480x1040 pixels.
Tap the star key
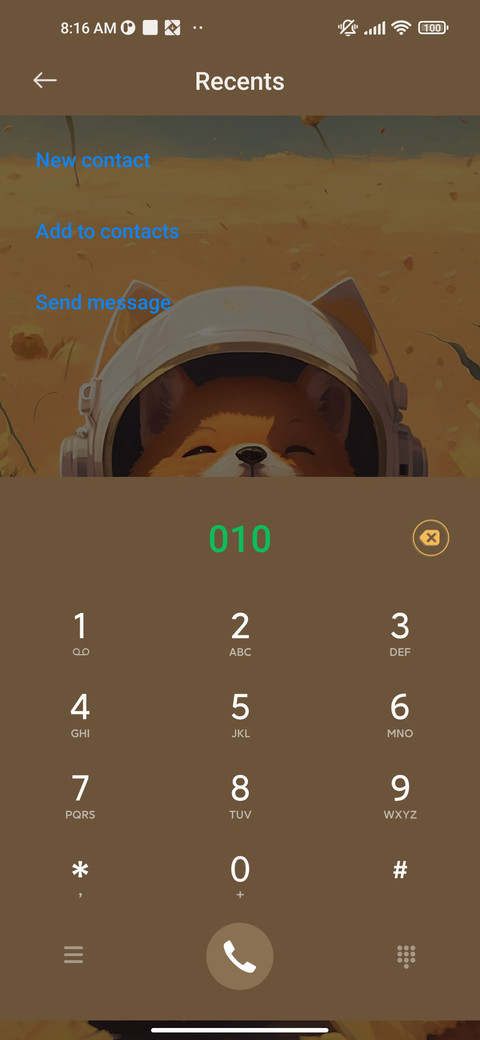coord(80,878)
